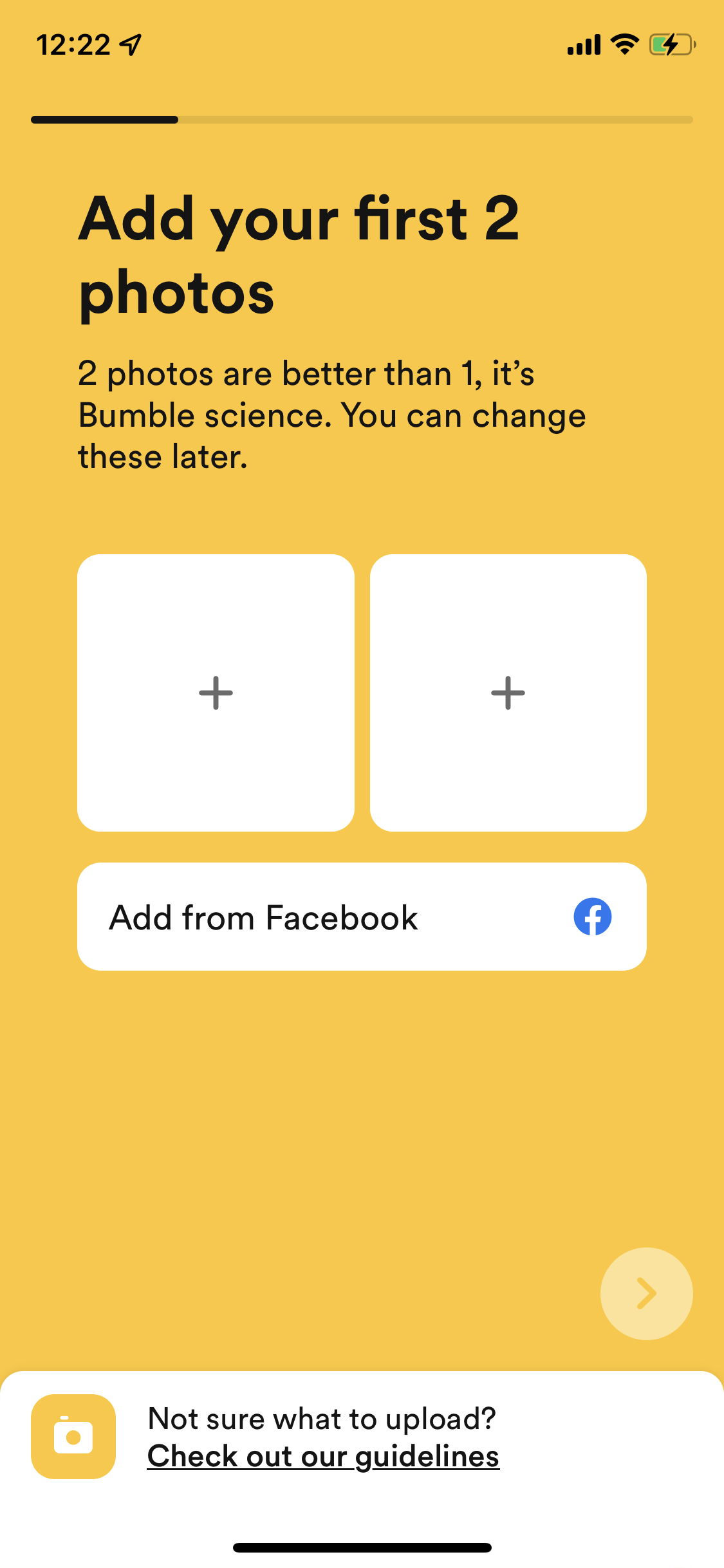The image size is (724, 1568).
Task: Tap the Wi-Fi indicator in the status bar
Action: point(622,44)
